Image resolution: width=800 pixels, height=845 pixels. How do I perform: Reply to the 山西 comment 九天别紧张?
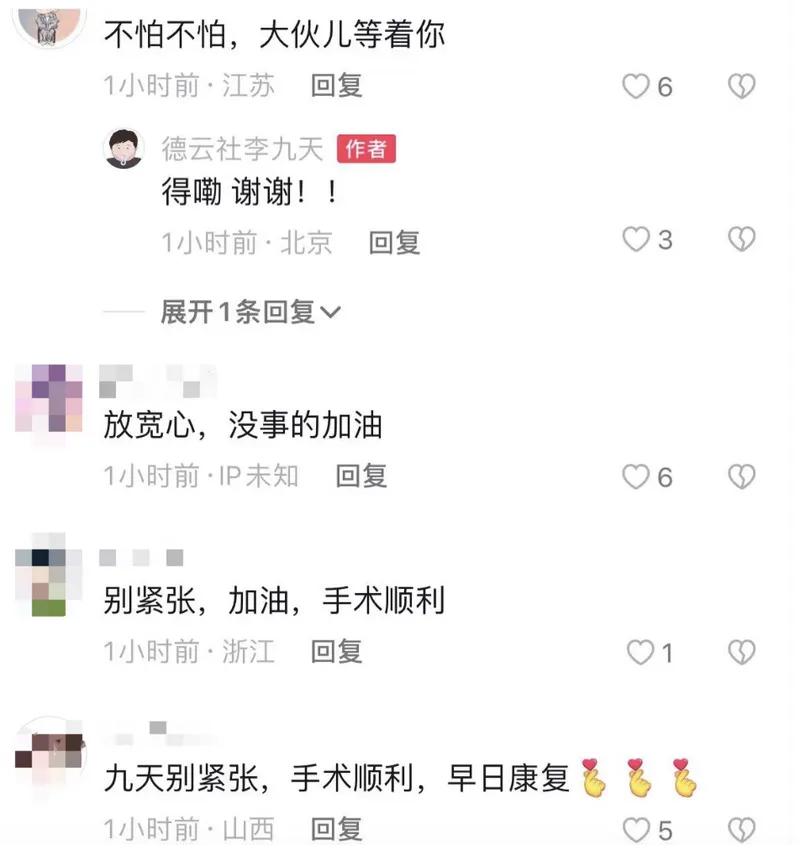coord(336,829)
